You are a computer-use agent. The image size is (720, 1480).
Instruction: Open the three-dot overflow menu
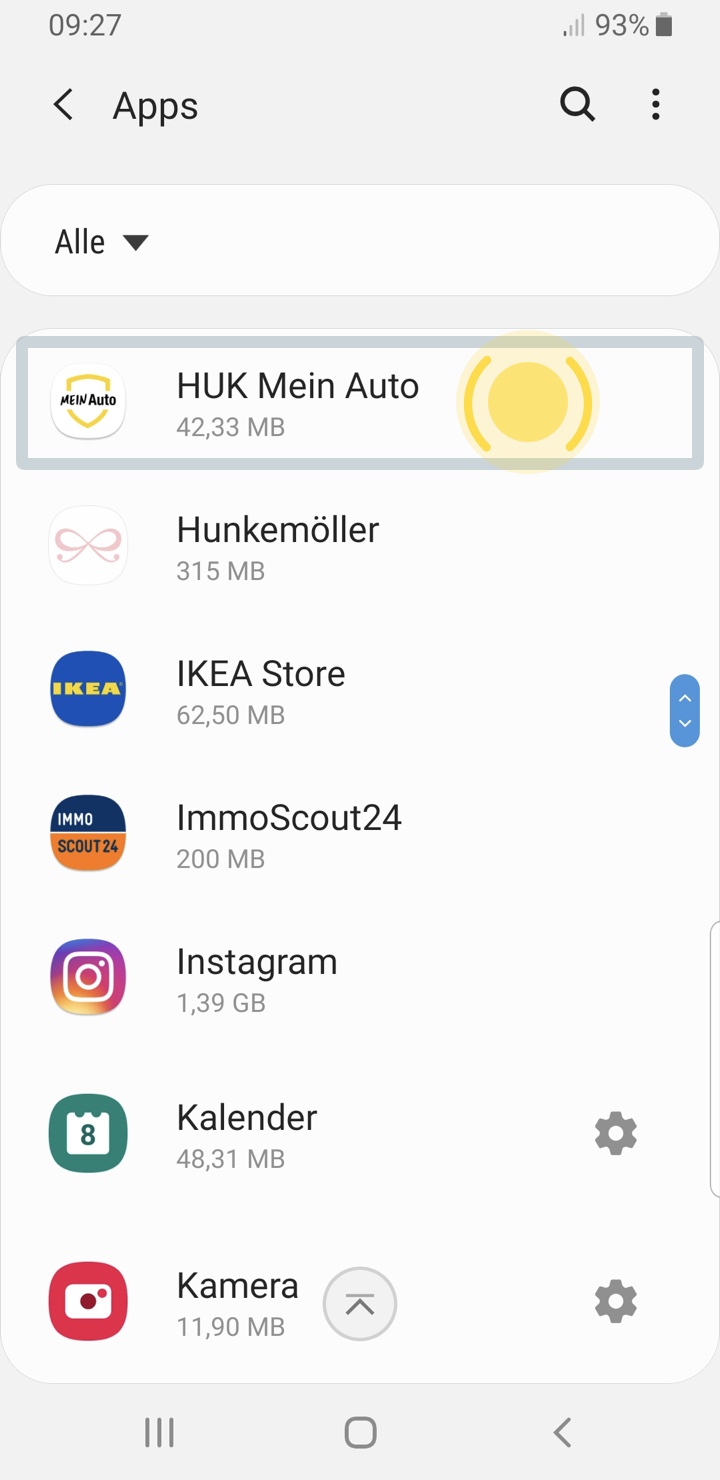pos(656,104)
